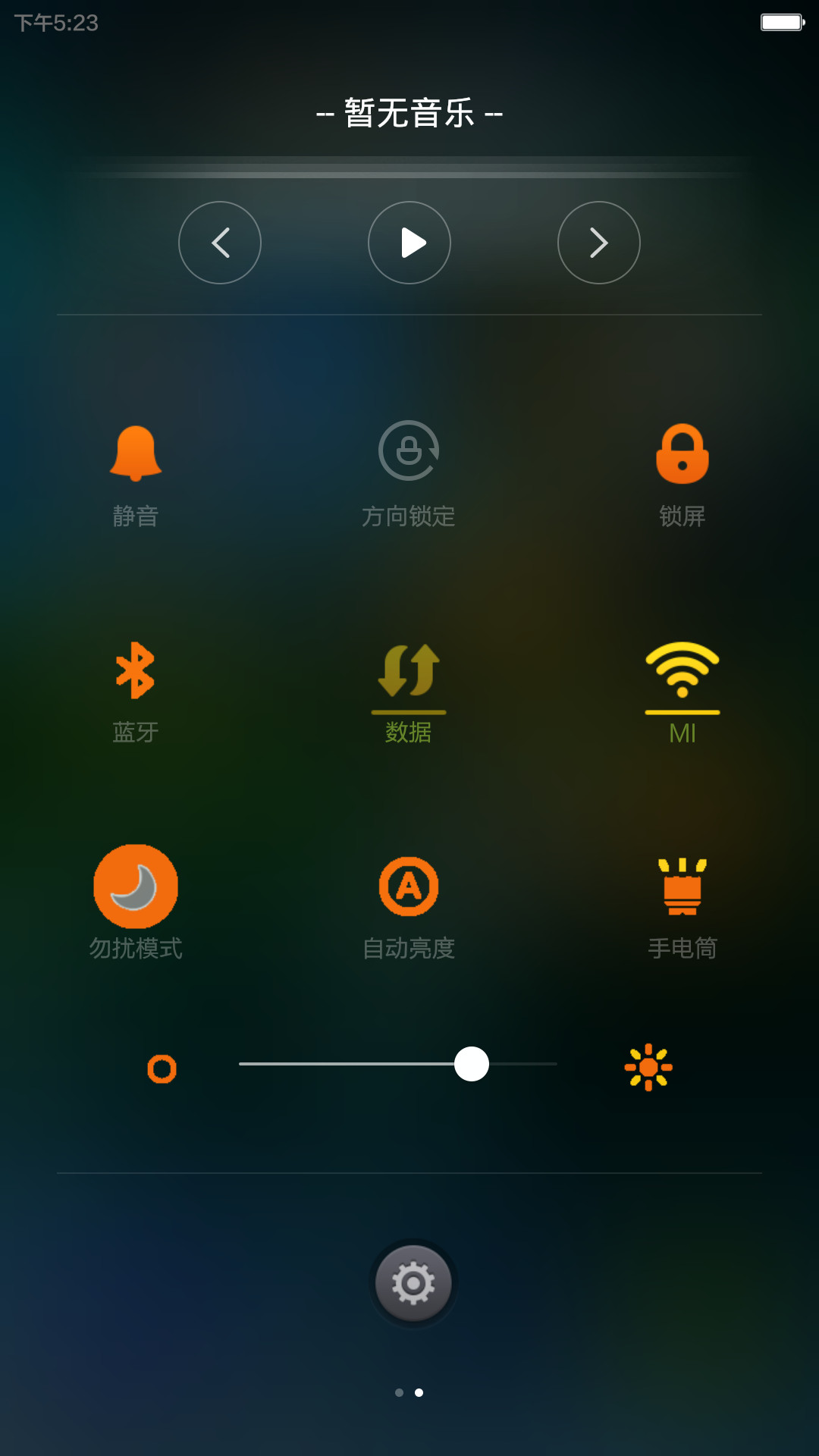
Task: Skip to the next track
Action: (599, 243)
